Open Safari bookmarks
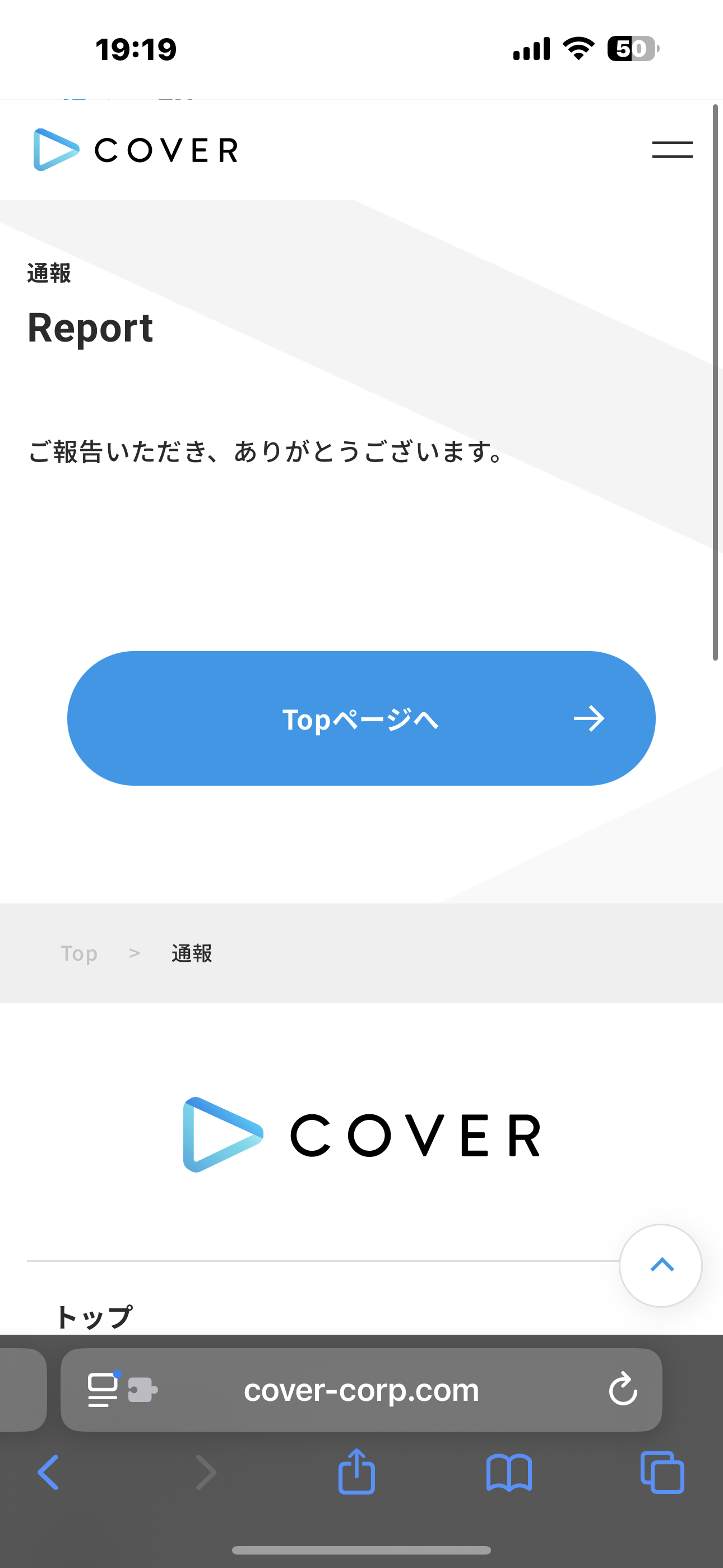Screen dimensions: 723x1568 (x=509, y=1473)
